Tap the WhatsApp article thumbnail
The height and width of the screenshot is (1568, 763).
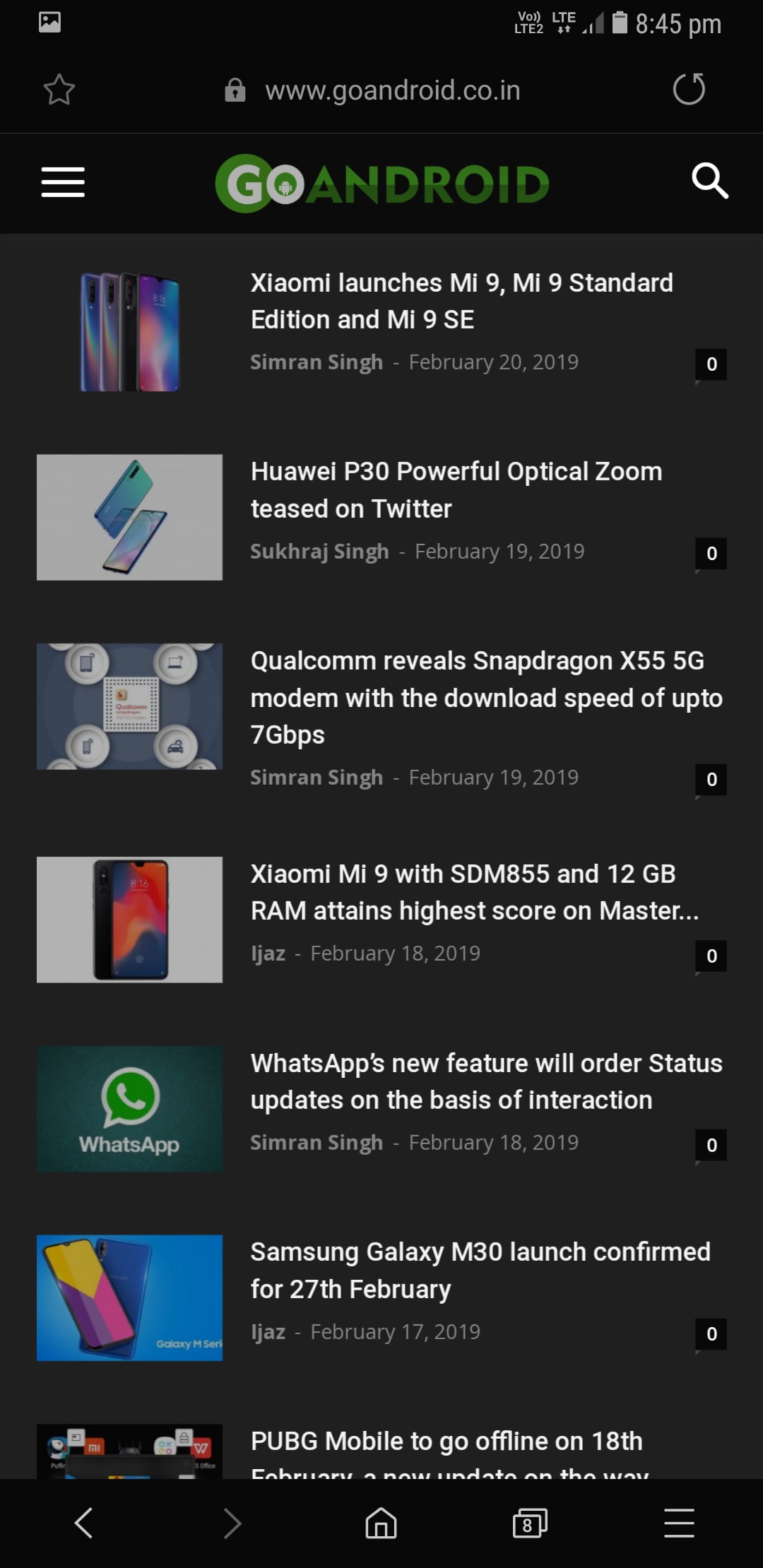(129, 1109)
